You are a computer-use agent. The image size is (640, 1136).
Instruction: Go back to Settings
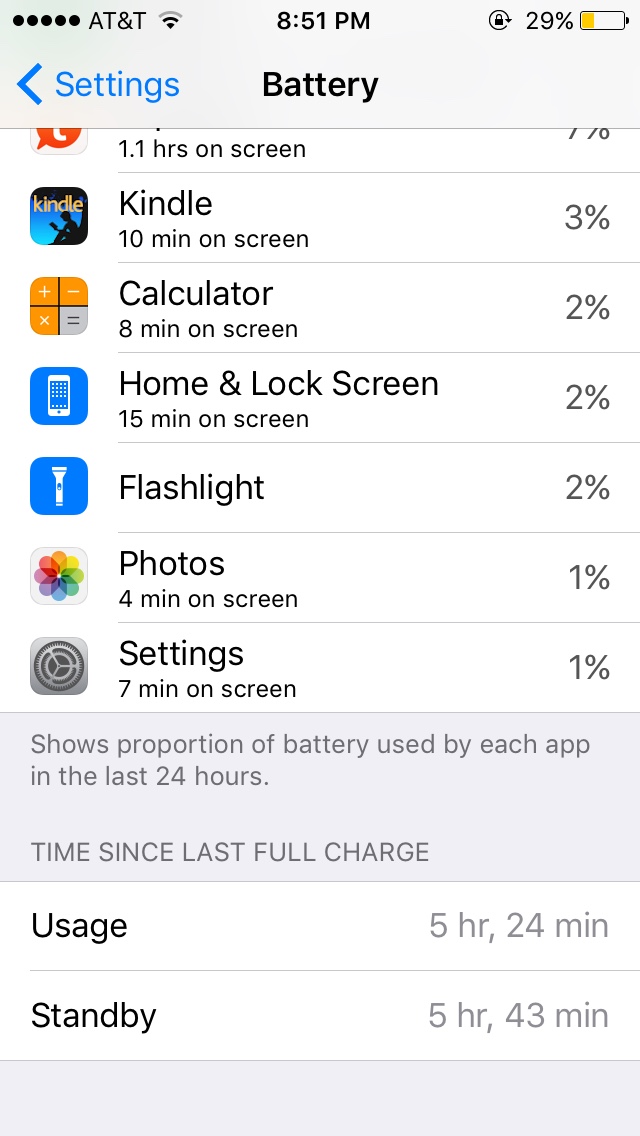pos(98,85)
